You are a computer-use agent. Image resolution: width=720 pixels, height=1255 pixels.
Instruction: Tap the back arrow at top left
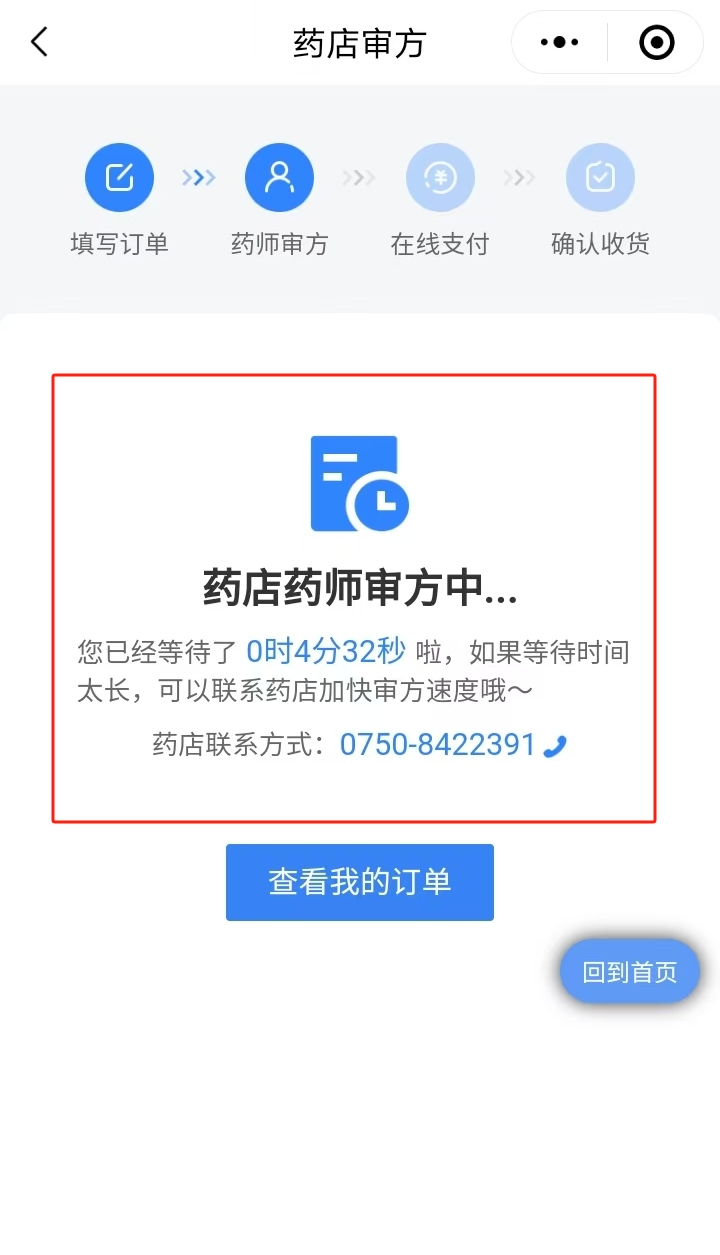[38, 42]
